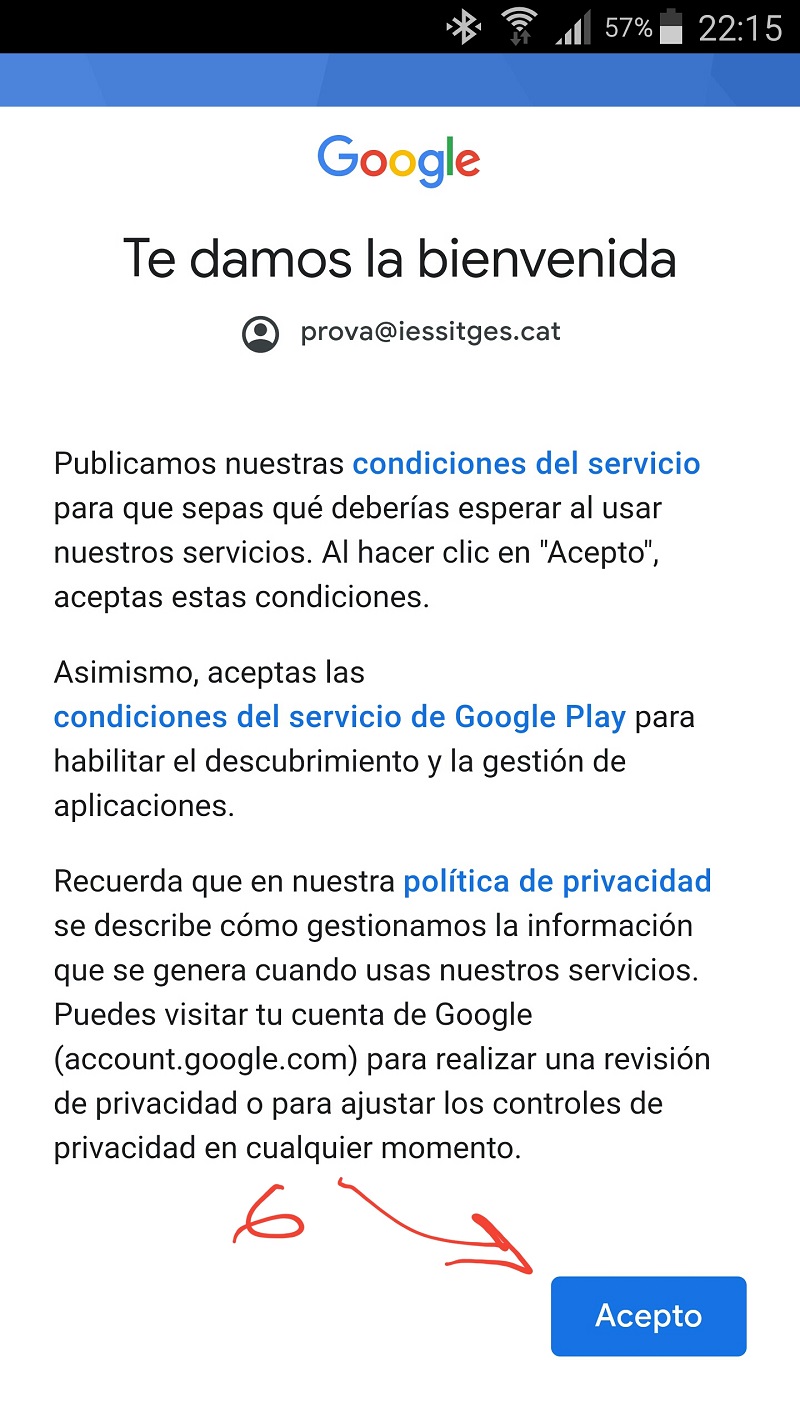View the política de privacidad link
This screenshot has width=800, height=1422.
tap(557, 882)
